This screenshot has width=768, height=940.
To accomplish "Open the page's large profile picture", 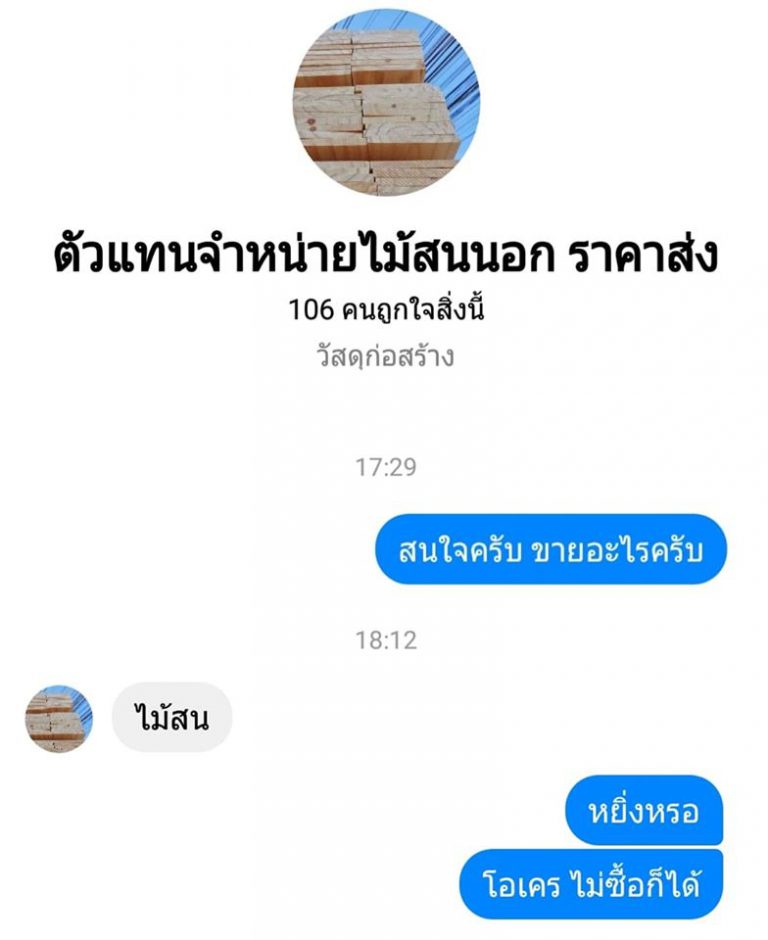I will click(385, 103).
